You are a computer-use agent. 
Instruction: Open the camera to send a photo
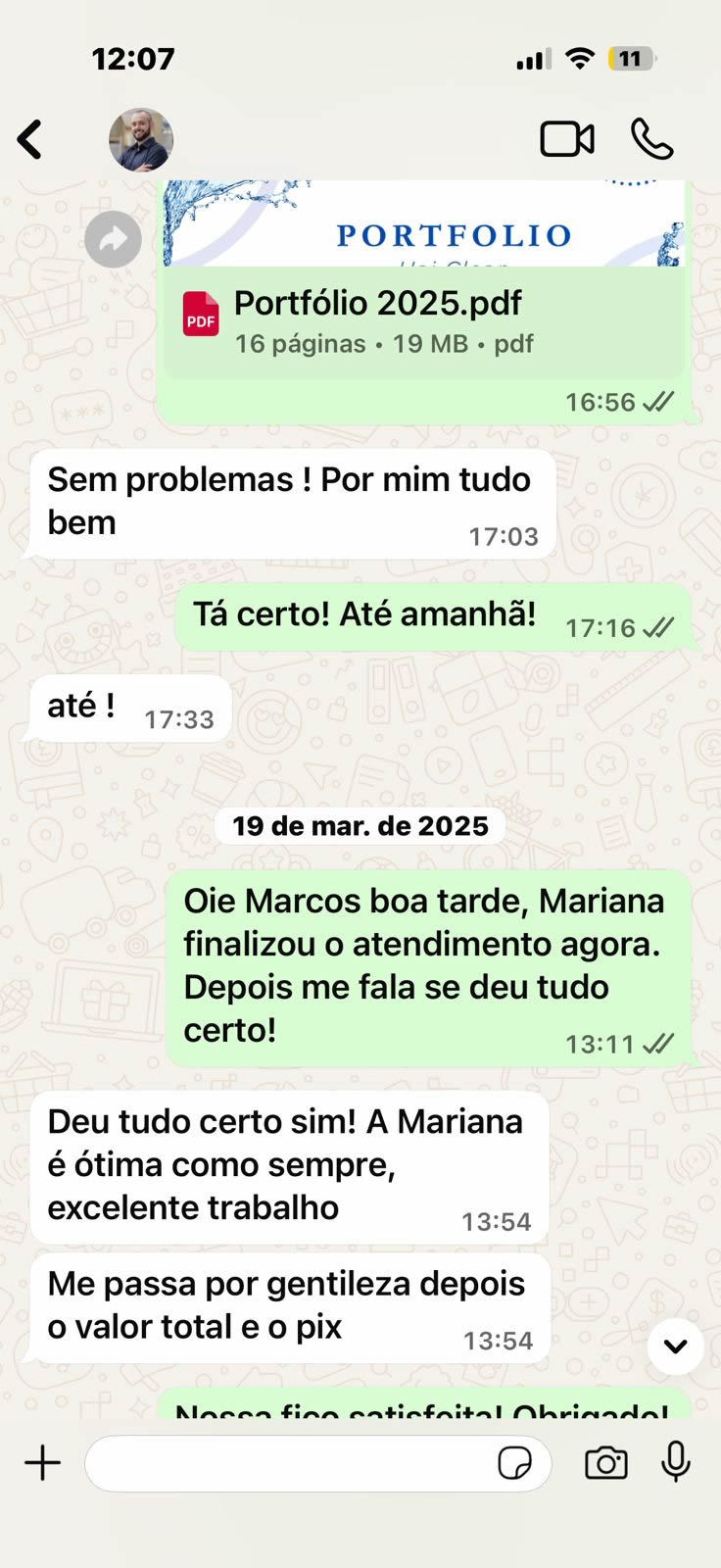[605, 1462]
